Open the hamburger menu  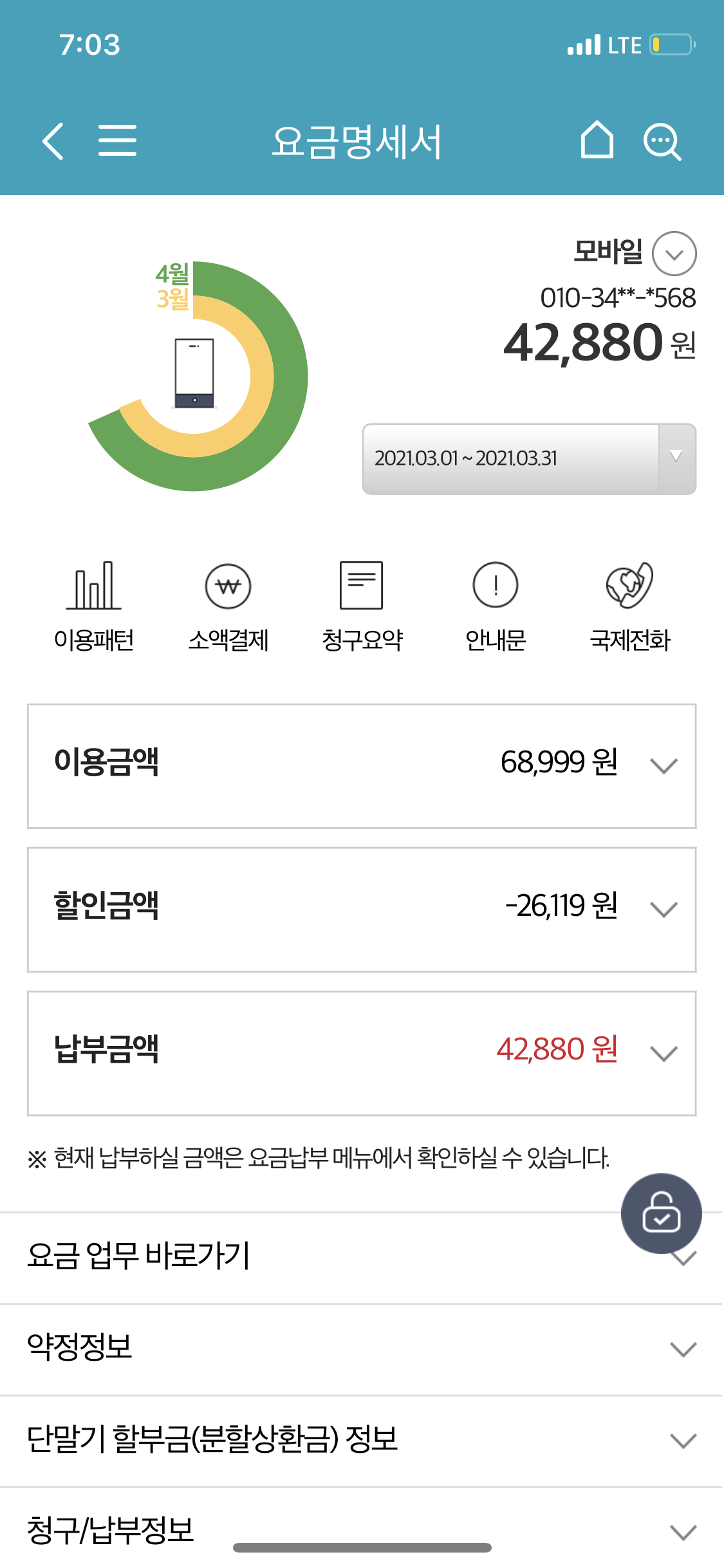pyautogui.click(x=117, y=141)
